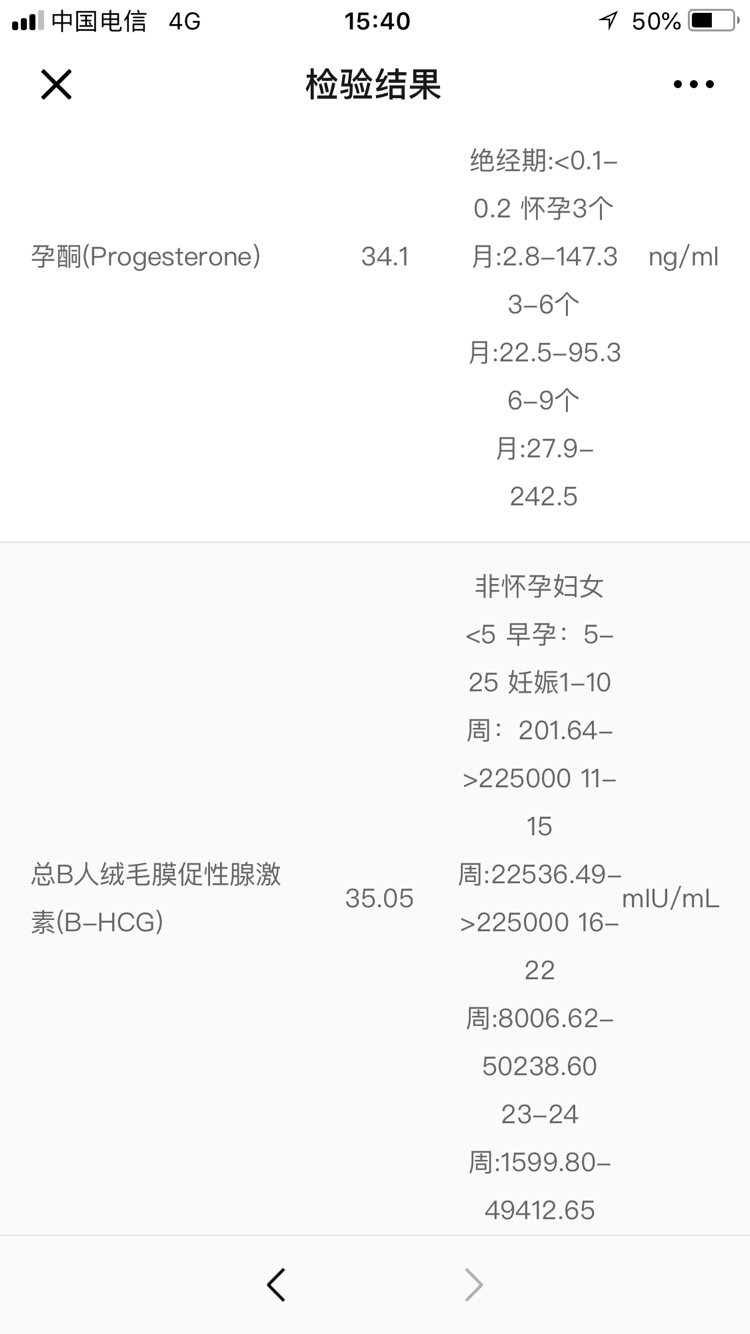
Task: Open the three-dot more options menu
Action: 693,85
